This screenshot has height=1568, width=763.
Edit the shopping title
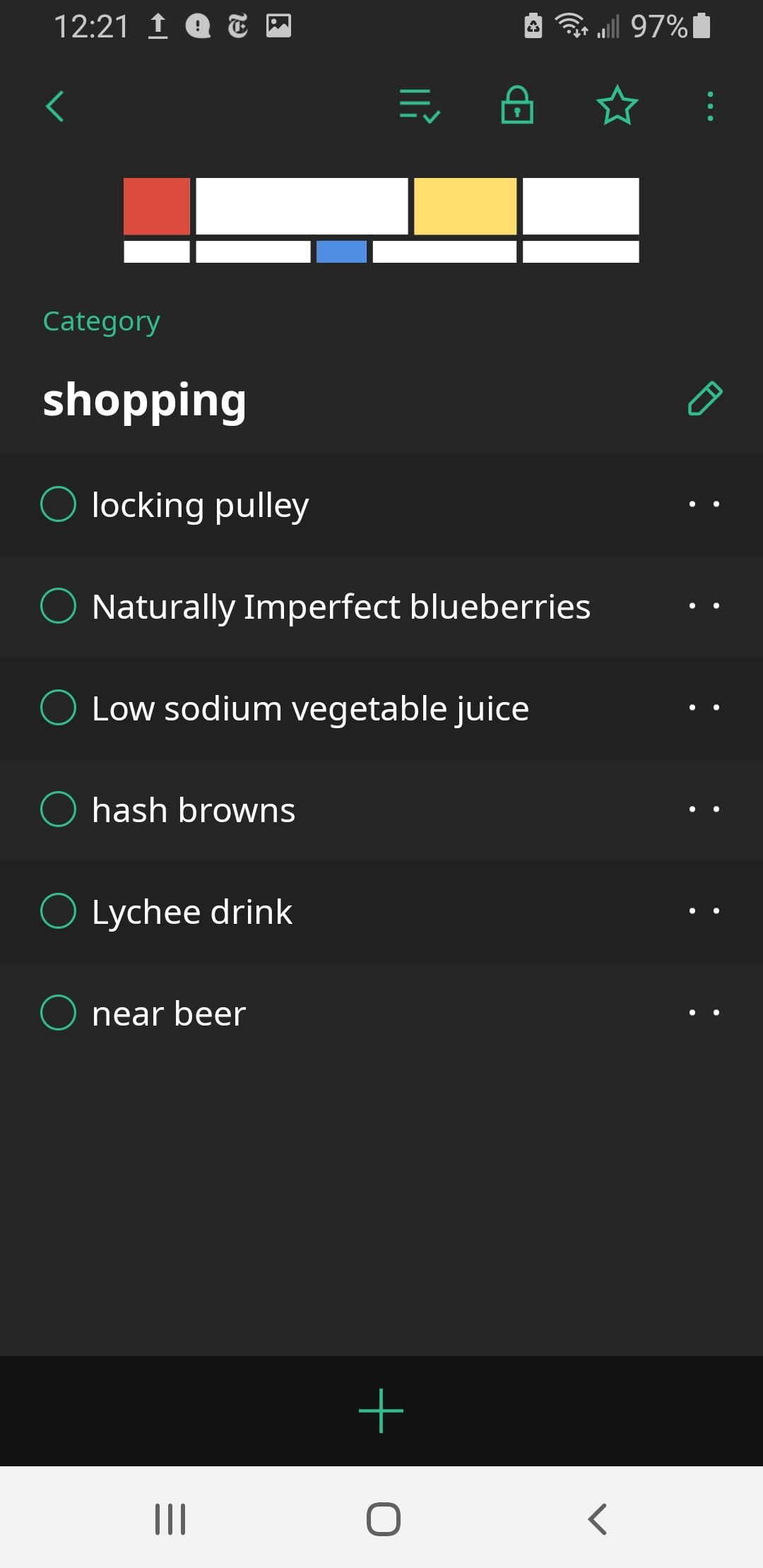(705, 399)
